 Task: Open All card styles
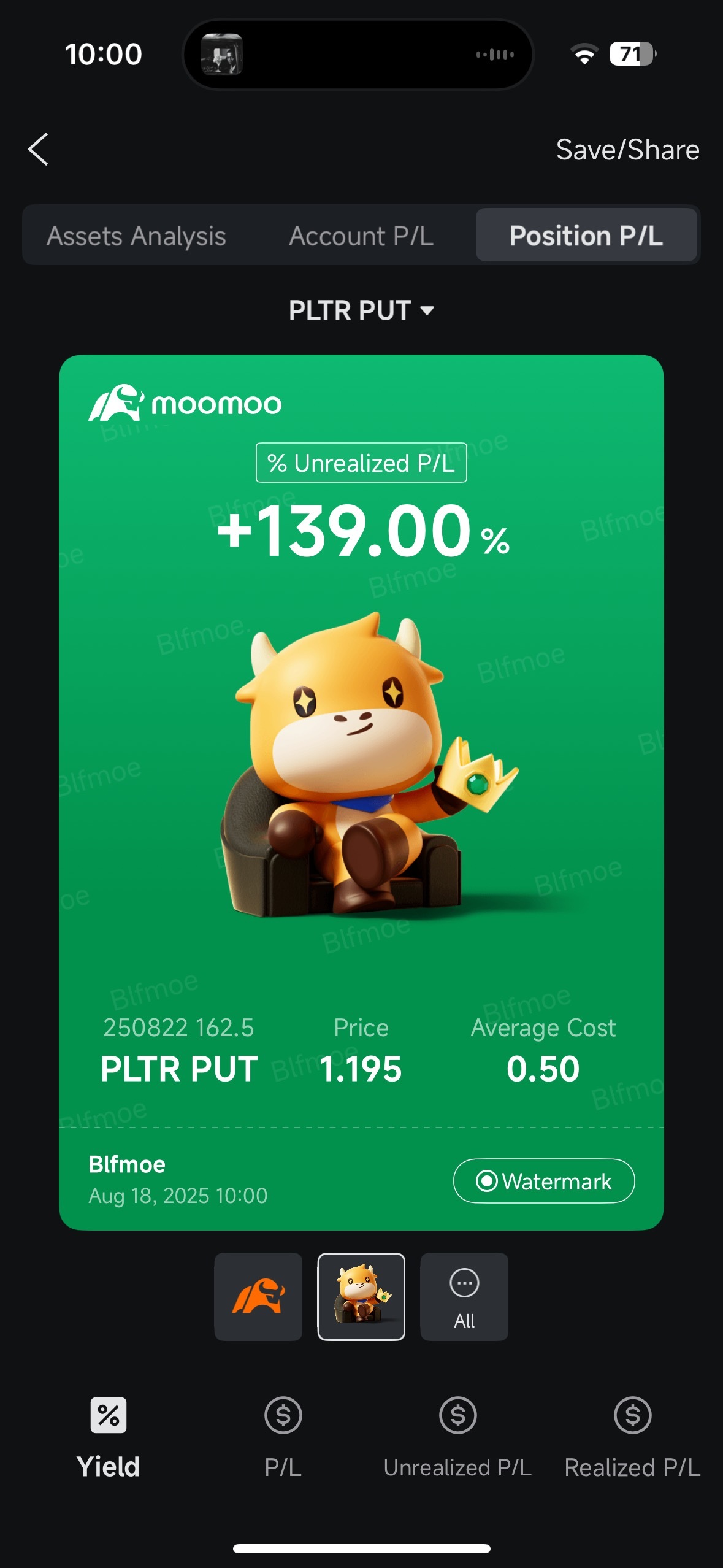tap(464, 1297)
